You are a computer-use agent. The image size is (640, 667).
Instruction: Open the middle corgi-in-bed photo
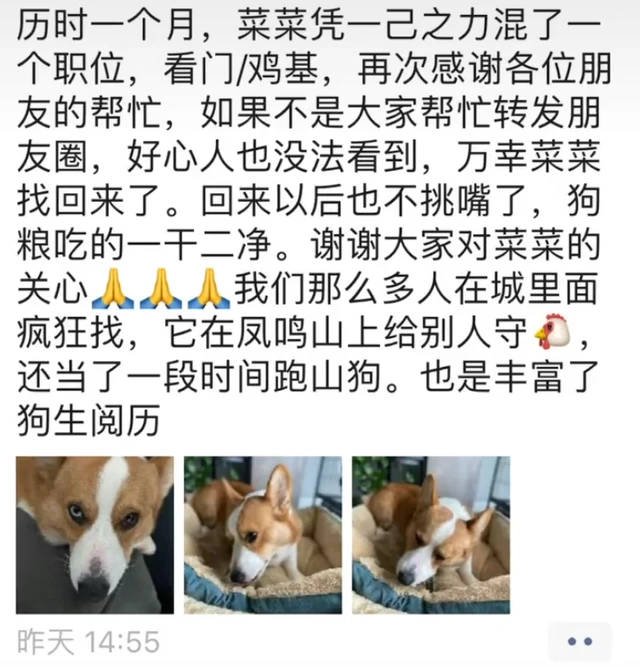coord(262,535)
